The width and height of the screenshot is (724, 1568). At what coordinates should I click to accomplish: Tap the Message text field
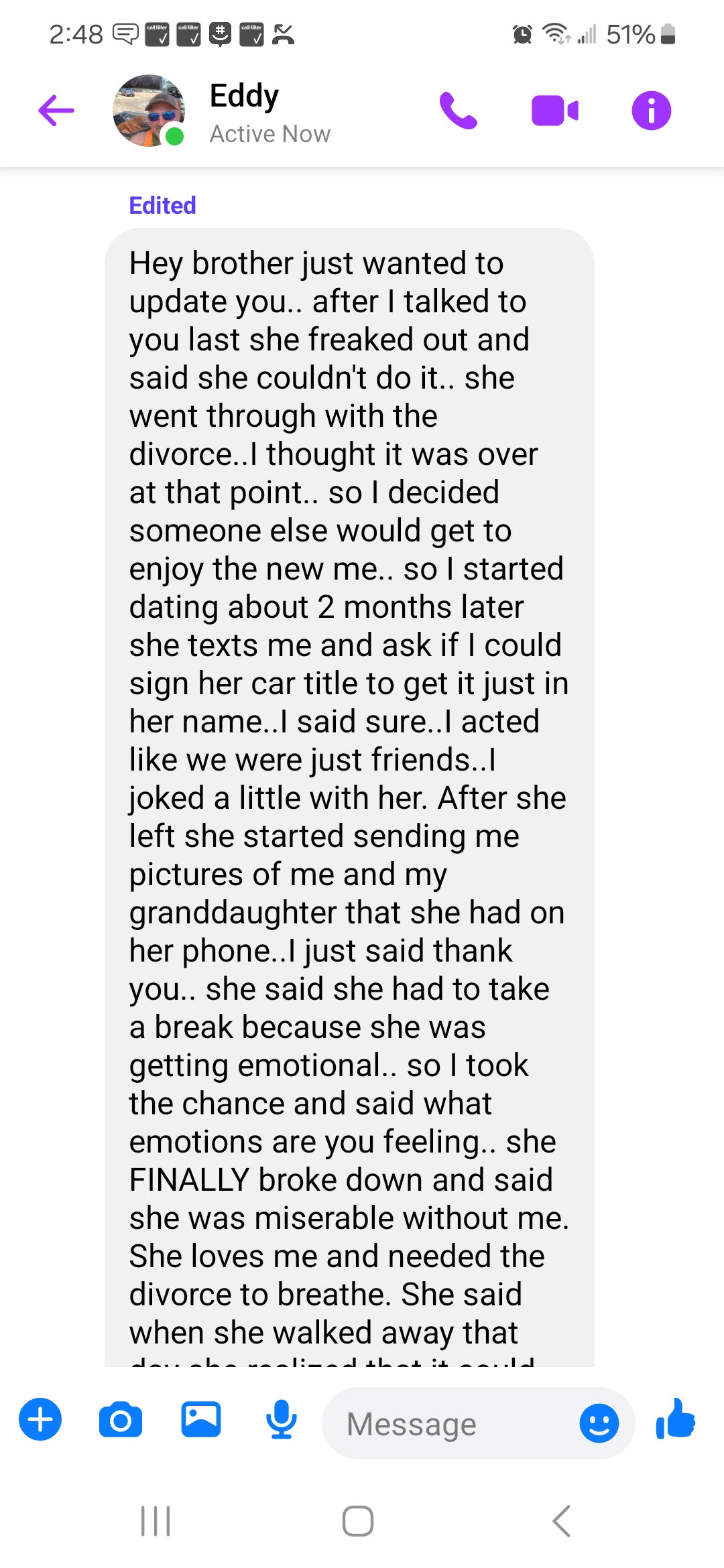tap(449, 1423)
